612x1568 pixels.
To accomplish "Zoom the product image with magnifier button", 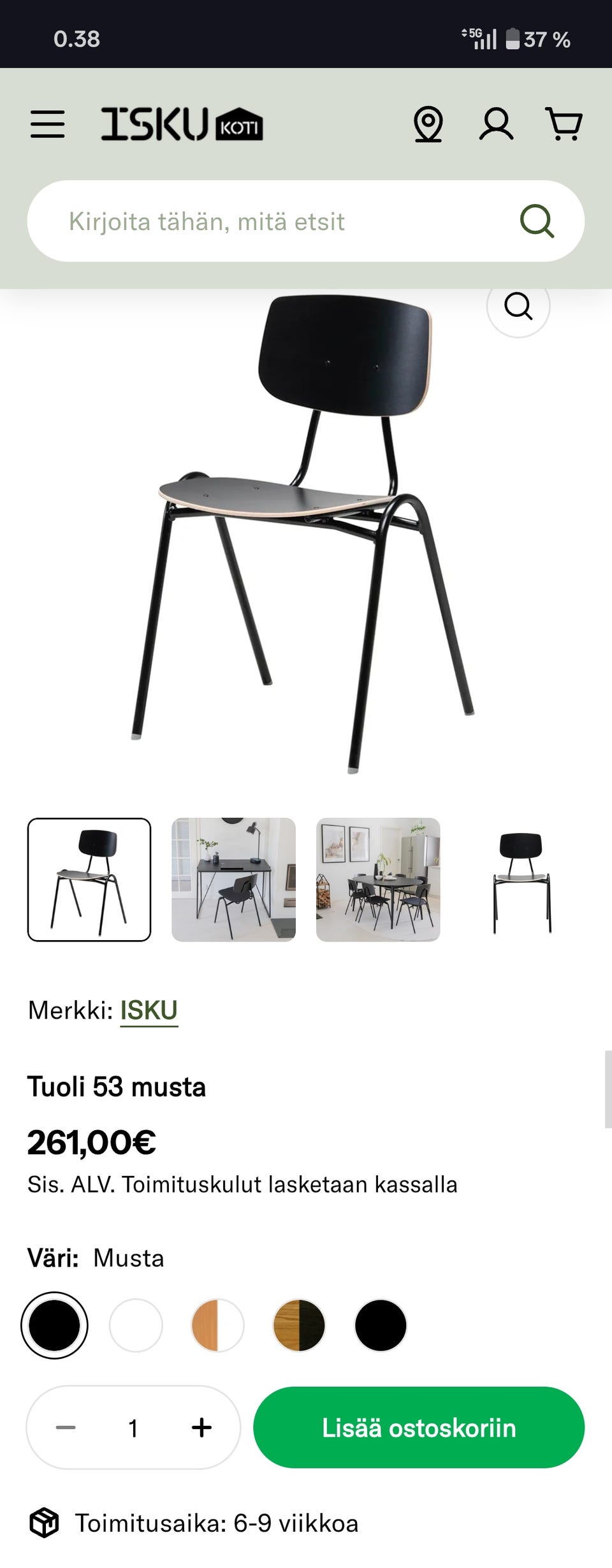I will [518, 307].
